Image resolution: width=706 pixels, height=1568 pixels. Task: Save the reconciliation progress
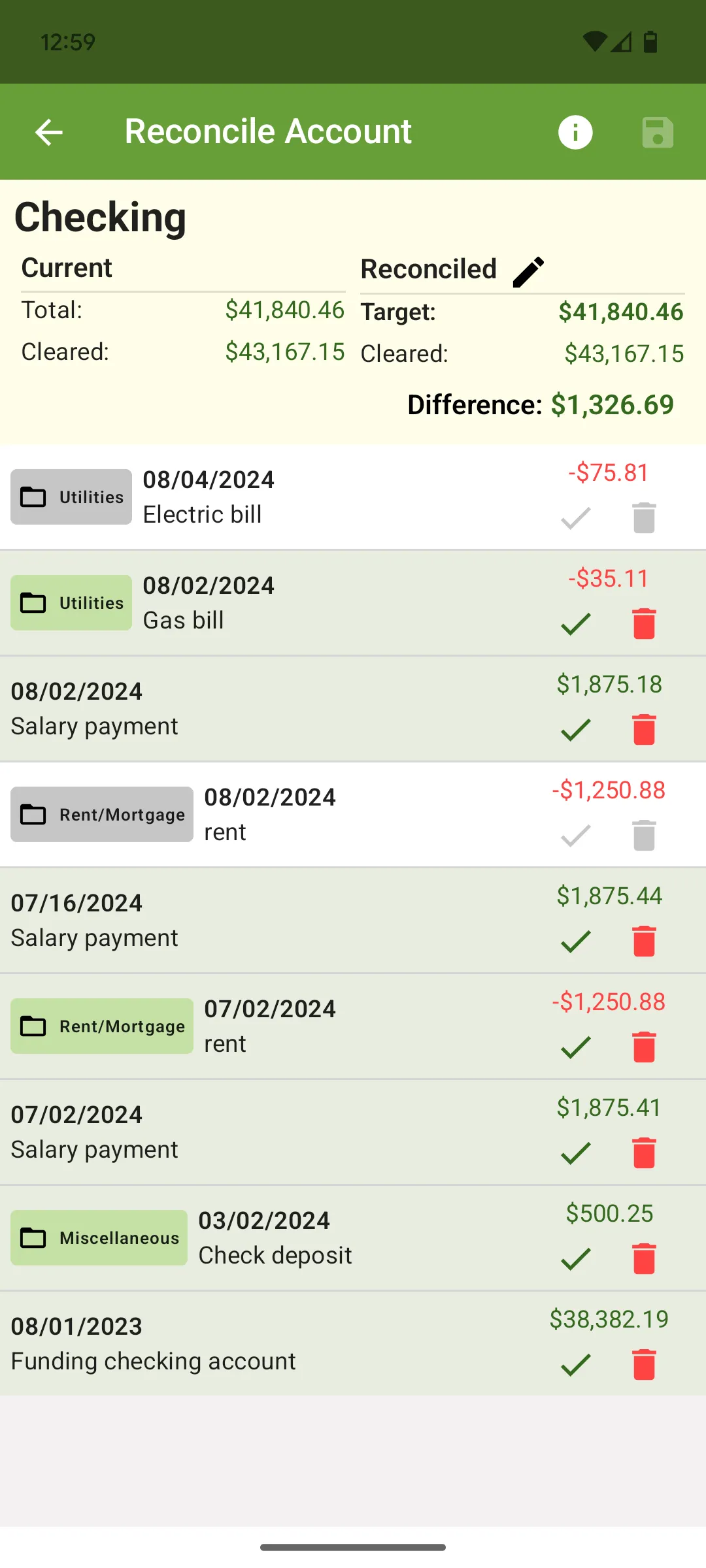pyautogui.click(x=656, y=132)
